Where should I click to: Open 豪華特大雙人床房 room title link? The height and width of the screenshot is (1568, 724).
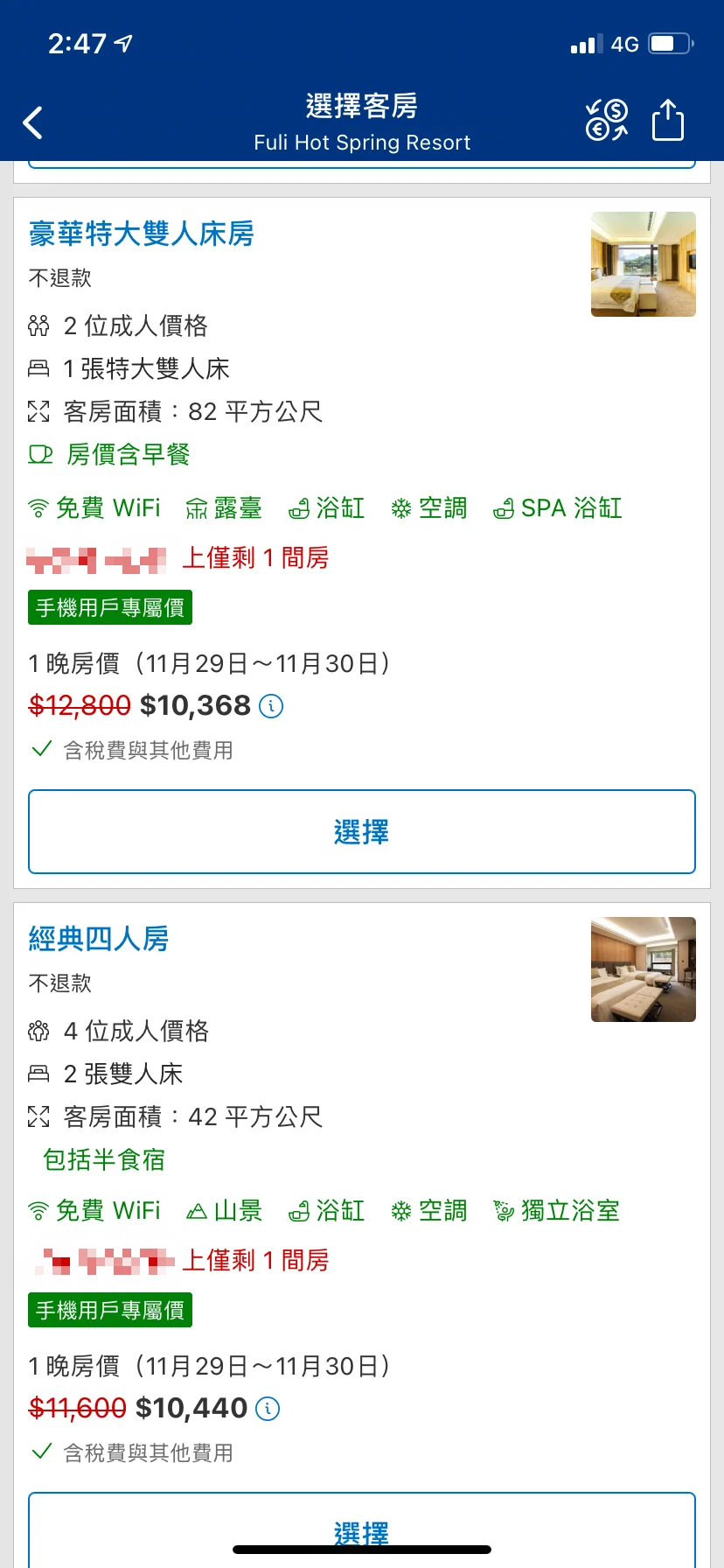142,234
